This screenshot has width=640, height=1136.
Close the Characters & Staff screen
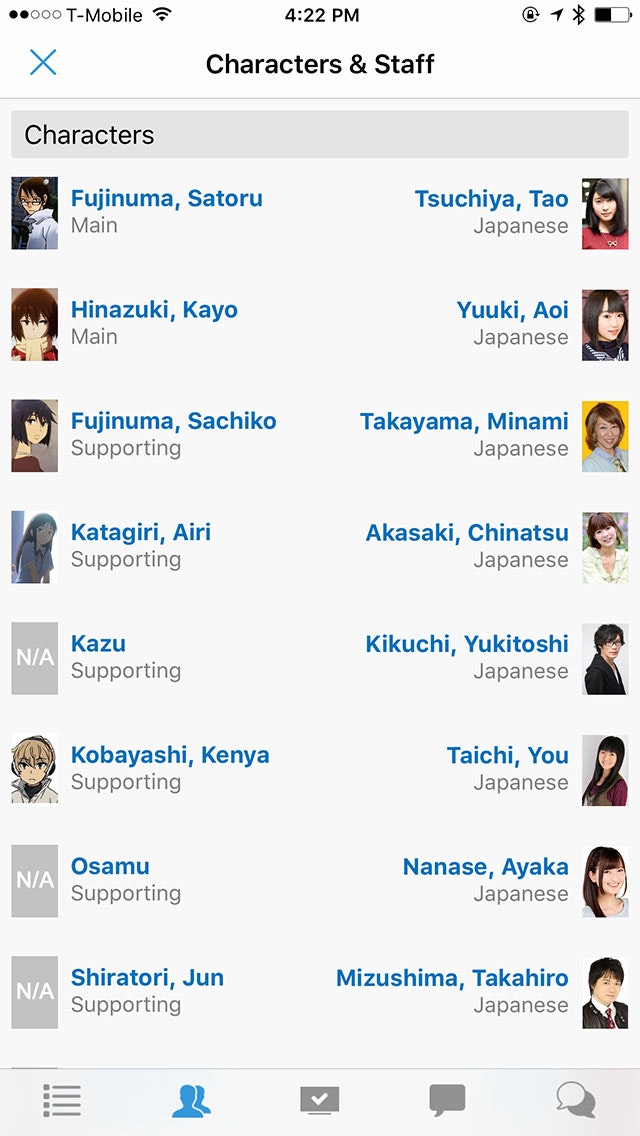click(x=43, y=63)
